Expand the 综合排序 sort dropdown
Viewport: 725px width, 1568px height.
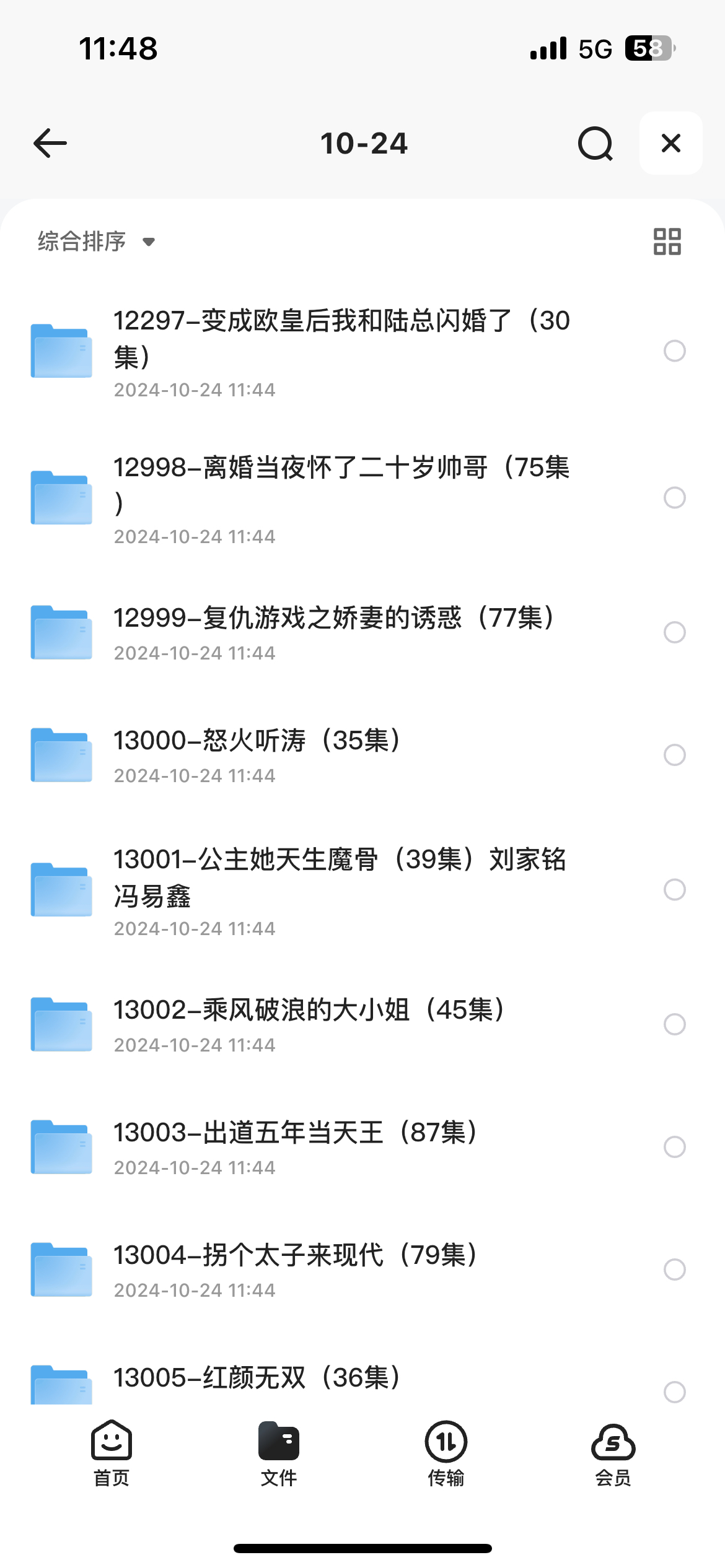96,241
